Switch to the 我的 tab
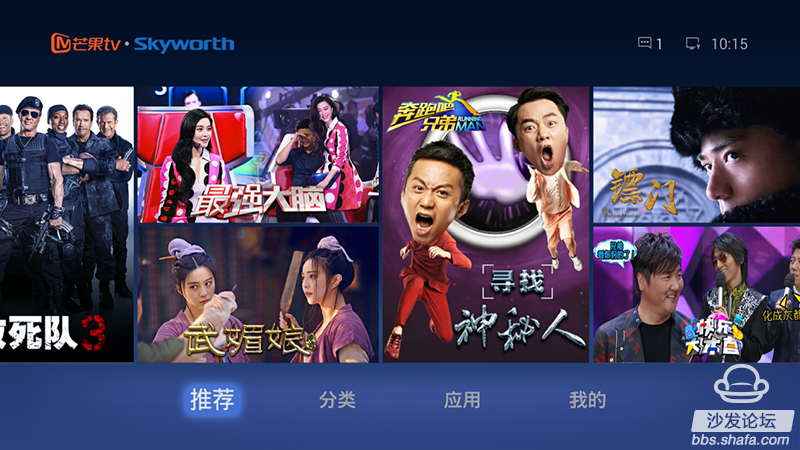The height and width of the screenshot is (450, 800). (x=588, y=400)
